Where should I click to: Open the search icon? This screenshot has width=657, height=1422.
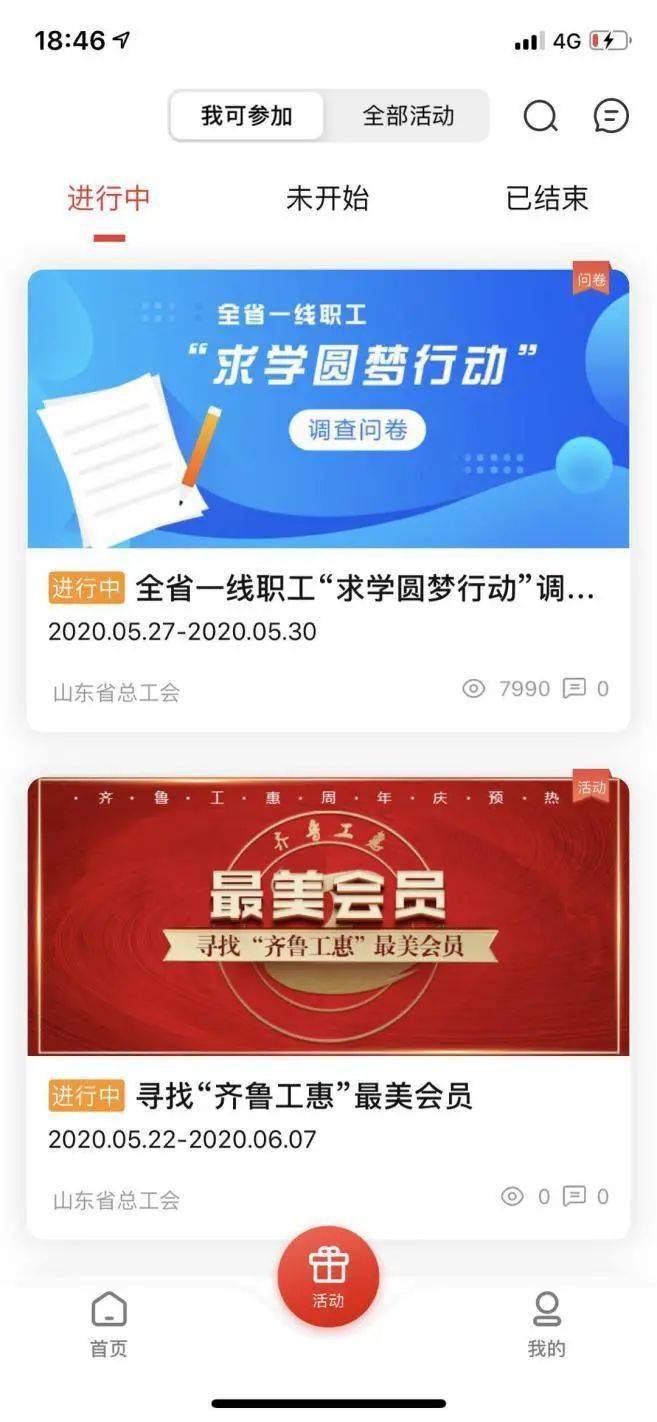tap(540, 117)
